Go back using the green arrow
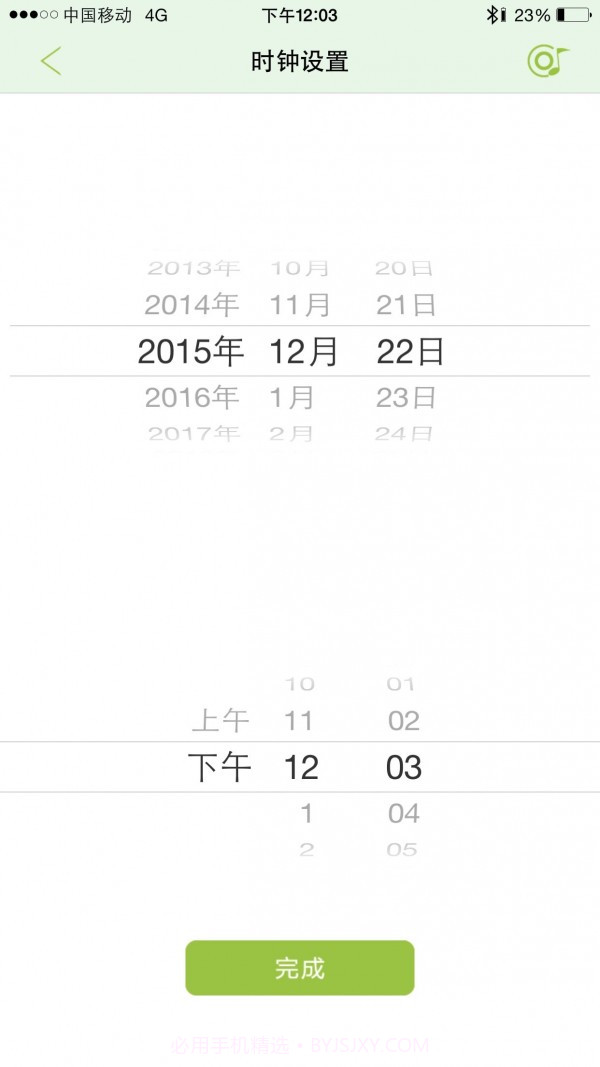The image size is (600, 1067). point(51,61)
